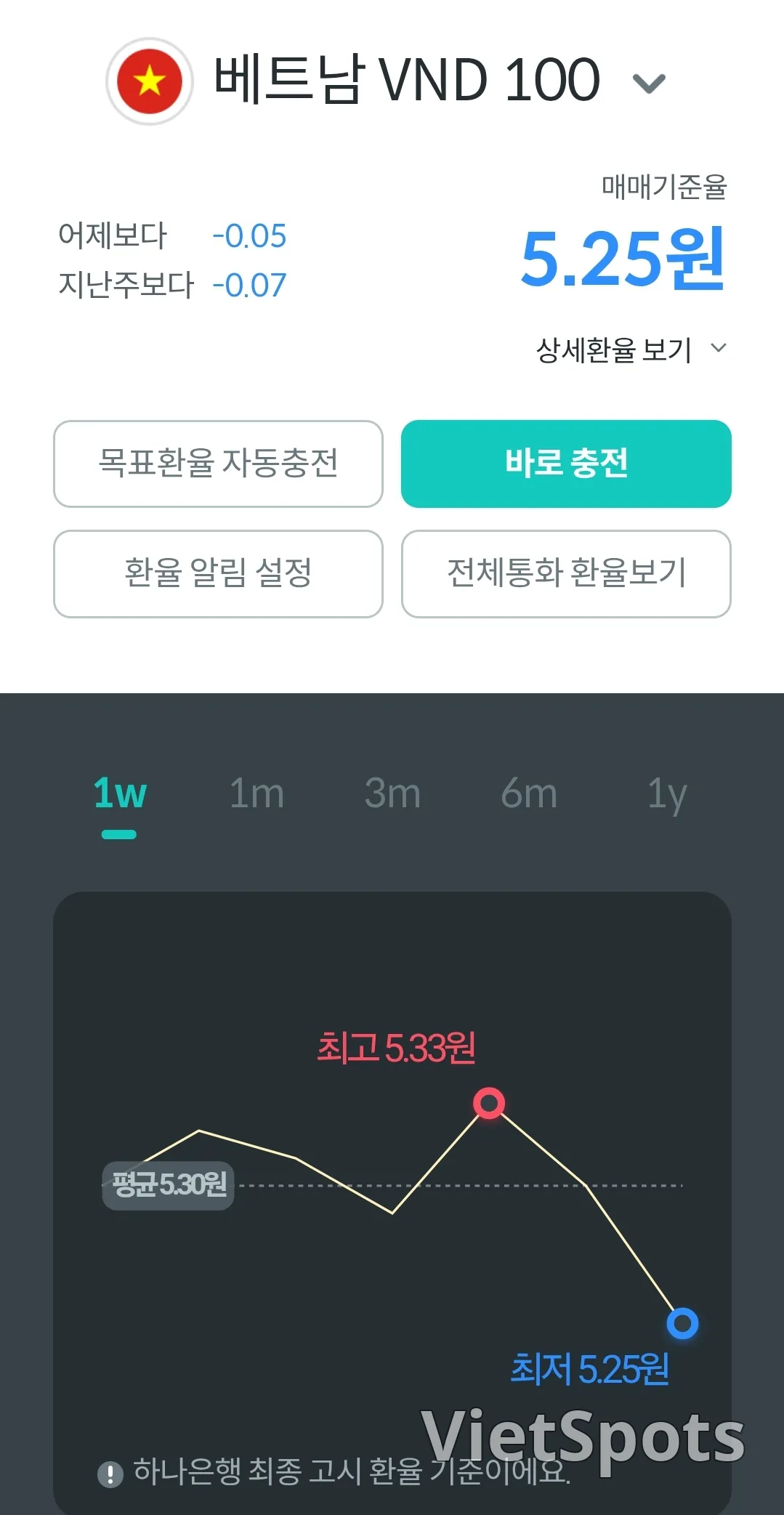The width and height of the screenshot is (784, 1515).
Task: Tap the 목표환율 자동충전 button
Action: tap(218, 464)
